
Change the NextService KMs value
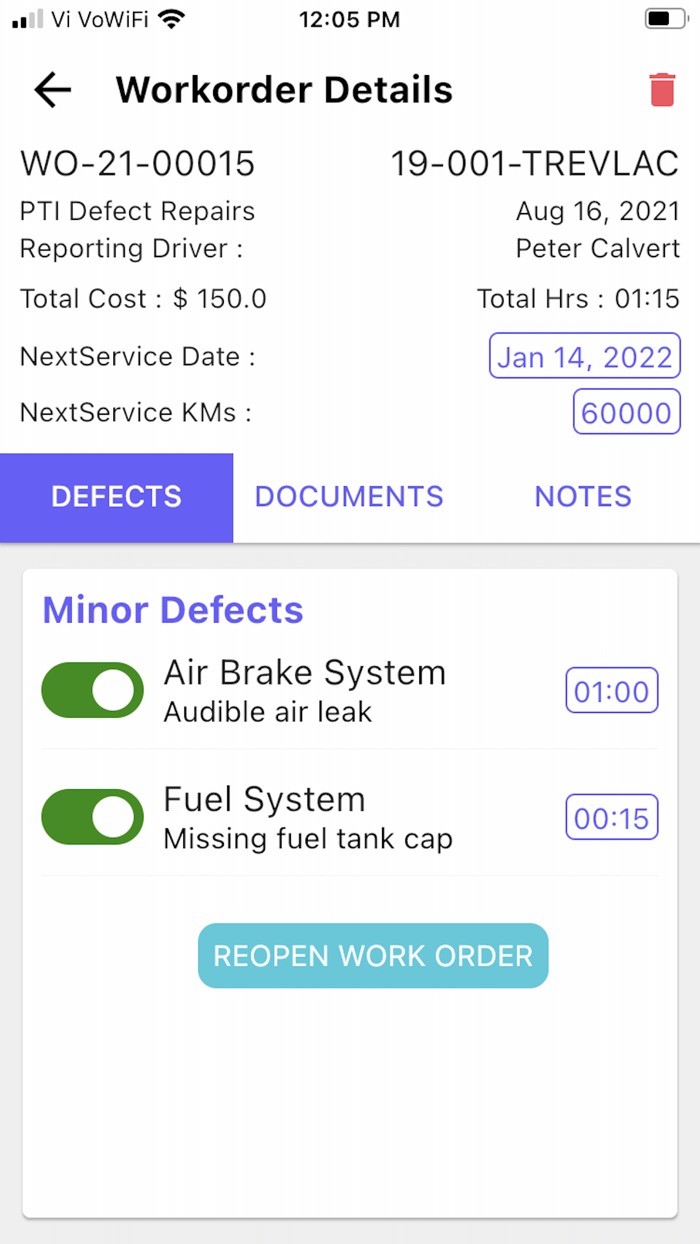(x=626, y=412)
